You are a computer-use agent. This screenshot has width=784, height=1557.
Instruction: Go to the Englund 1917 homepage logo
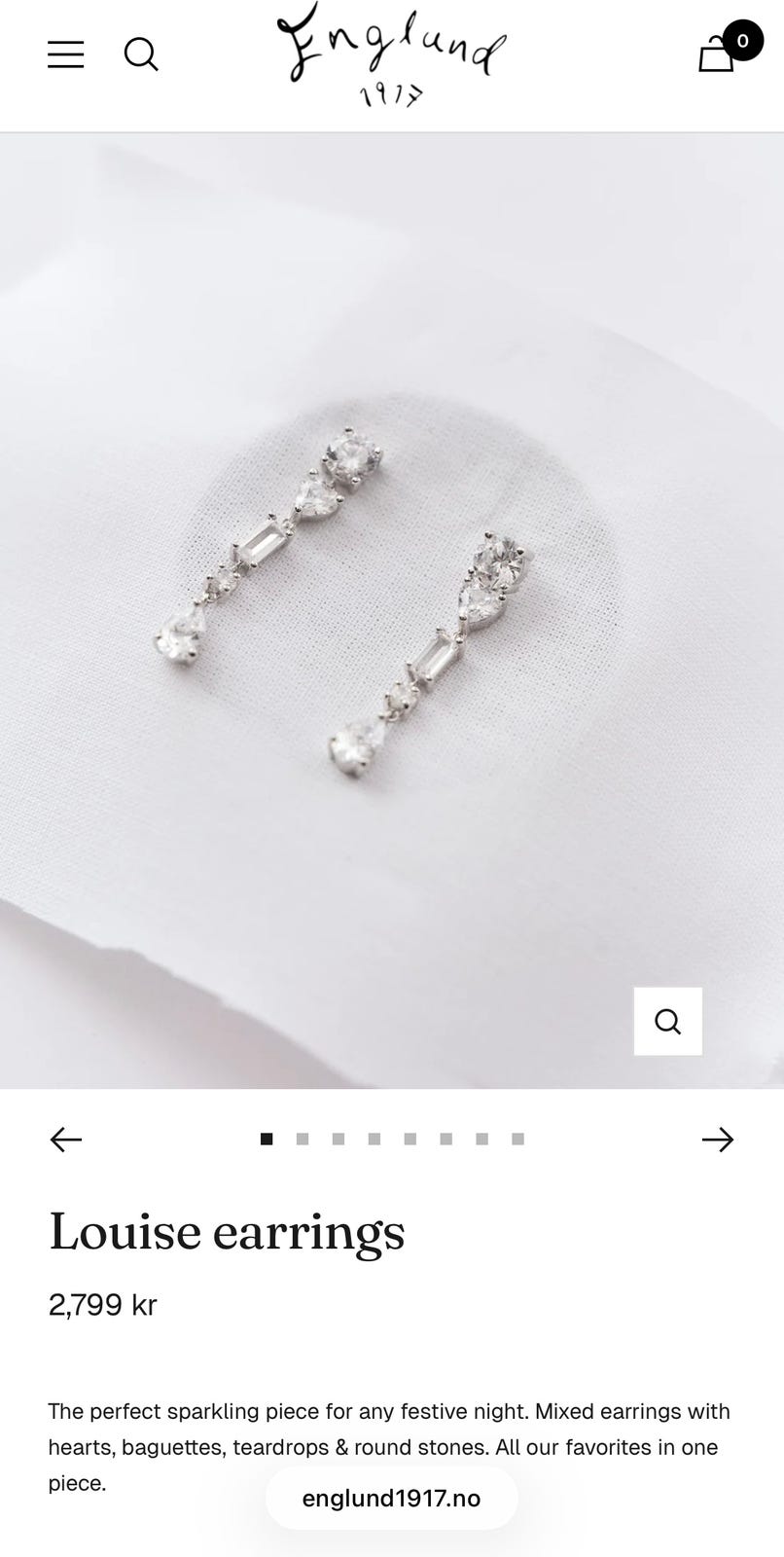point(391,54)
